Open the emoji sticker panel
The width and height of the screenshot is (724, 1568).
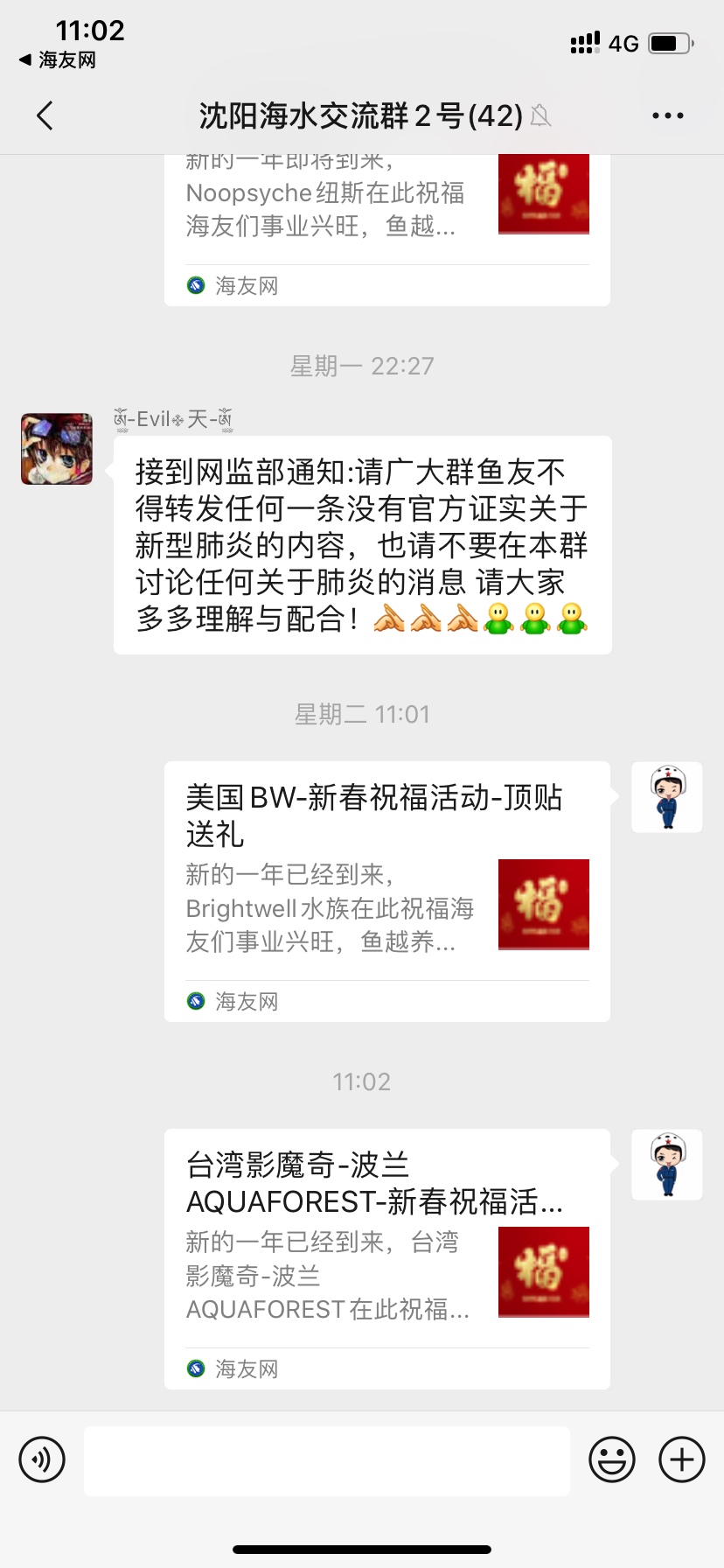pos(611,1459)
